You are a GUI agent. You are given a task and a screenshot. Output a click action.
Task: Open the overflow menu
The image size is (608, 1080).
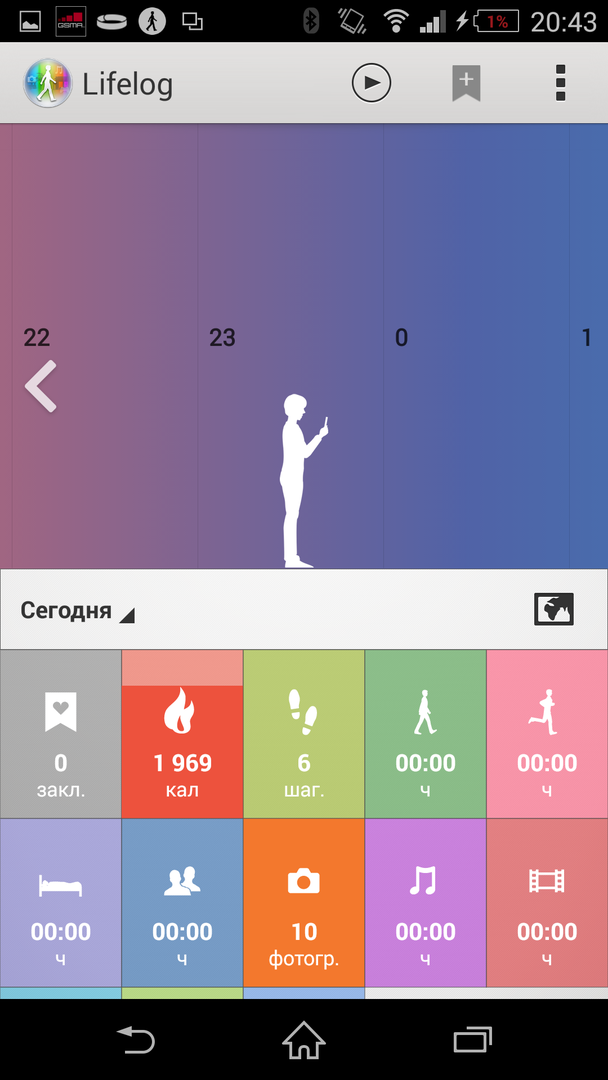(560, 83)
